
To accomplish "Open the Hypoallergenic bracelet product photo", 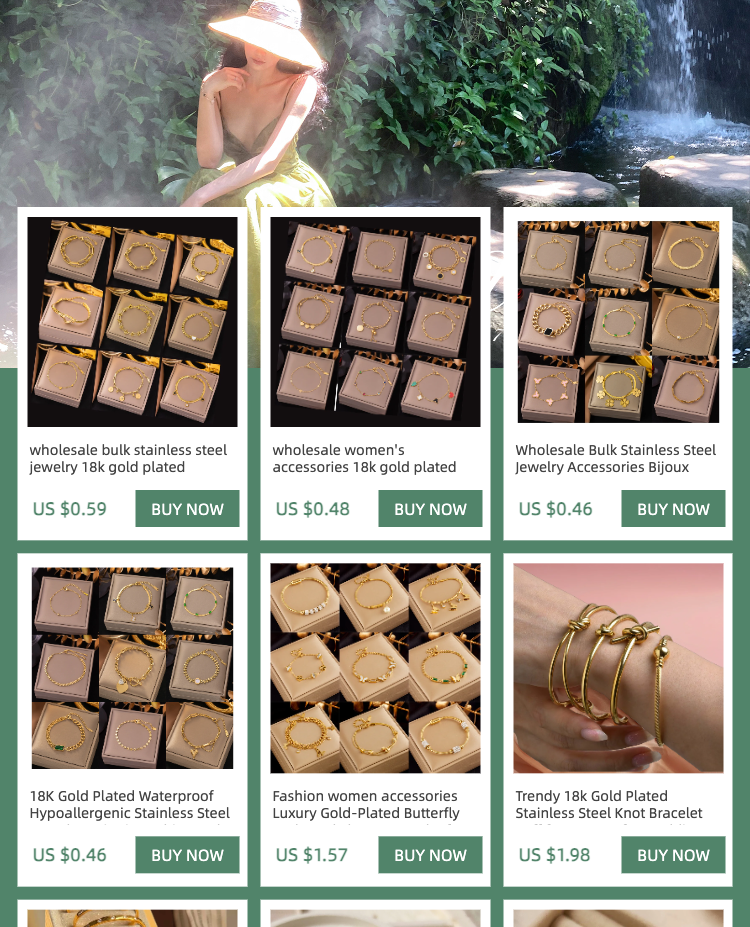I will (131, 667).
